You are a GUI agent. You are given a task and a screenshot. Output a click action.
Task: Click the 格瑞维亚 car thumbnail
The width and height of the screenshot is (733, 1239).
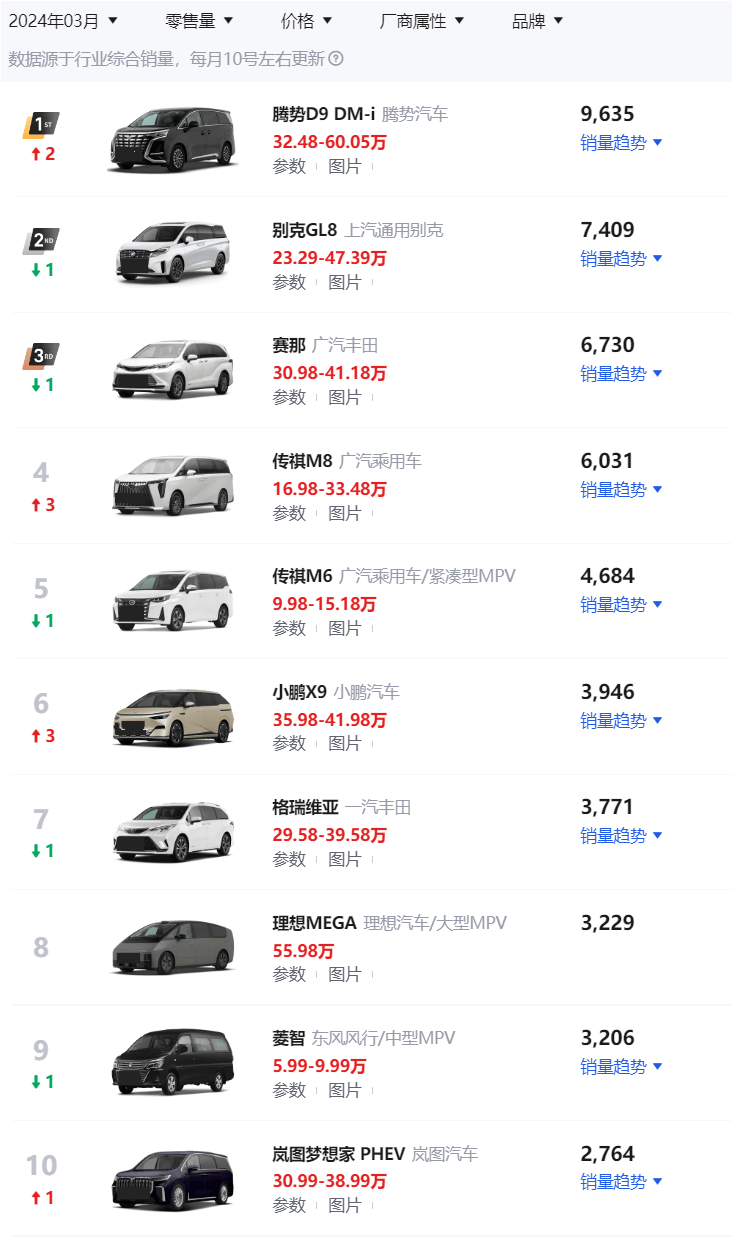click(172, 832)
